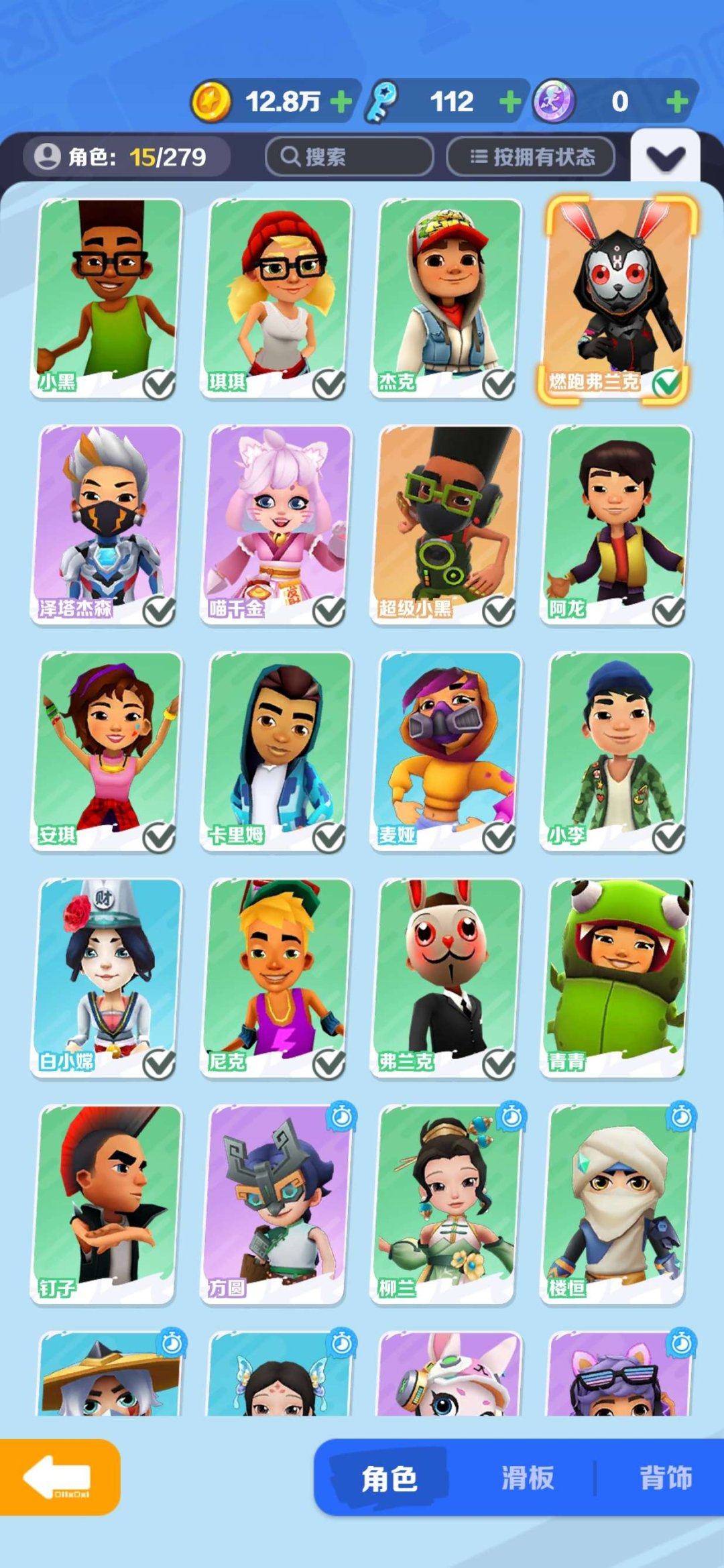This screenshot has width=724, height=1568.
Task: Add purple event tokens with plus
Action: [677, 102]
